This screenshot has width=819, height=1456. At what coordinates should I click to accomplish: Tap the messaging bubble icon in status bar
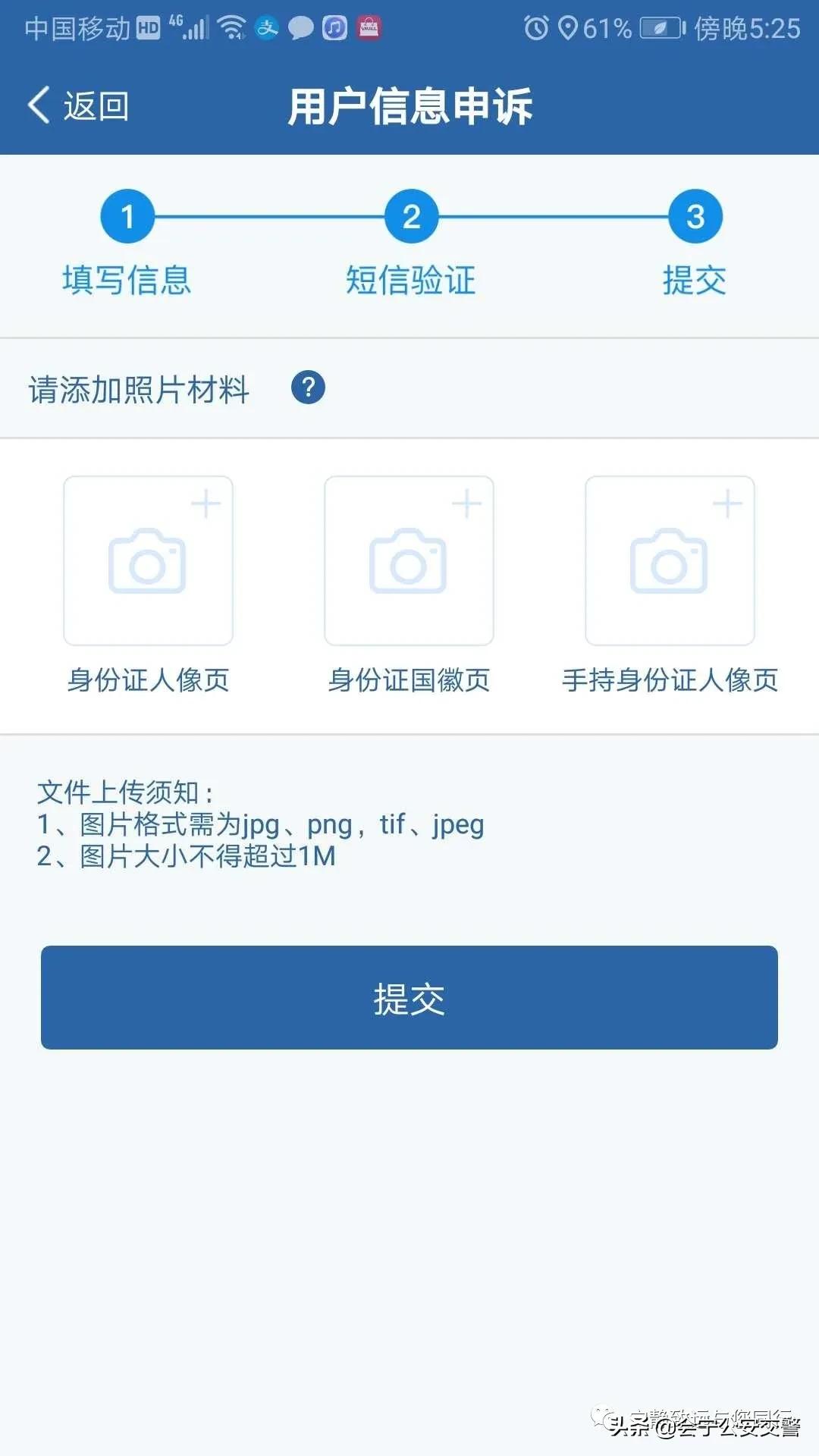pyautogui.click(x=299, y=28)
